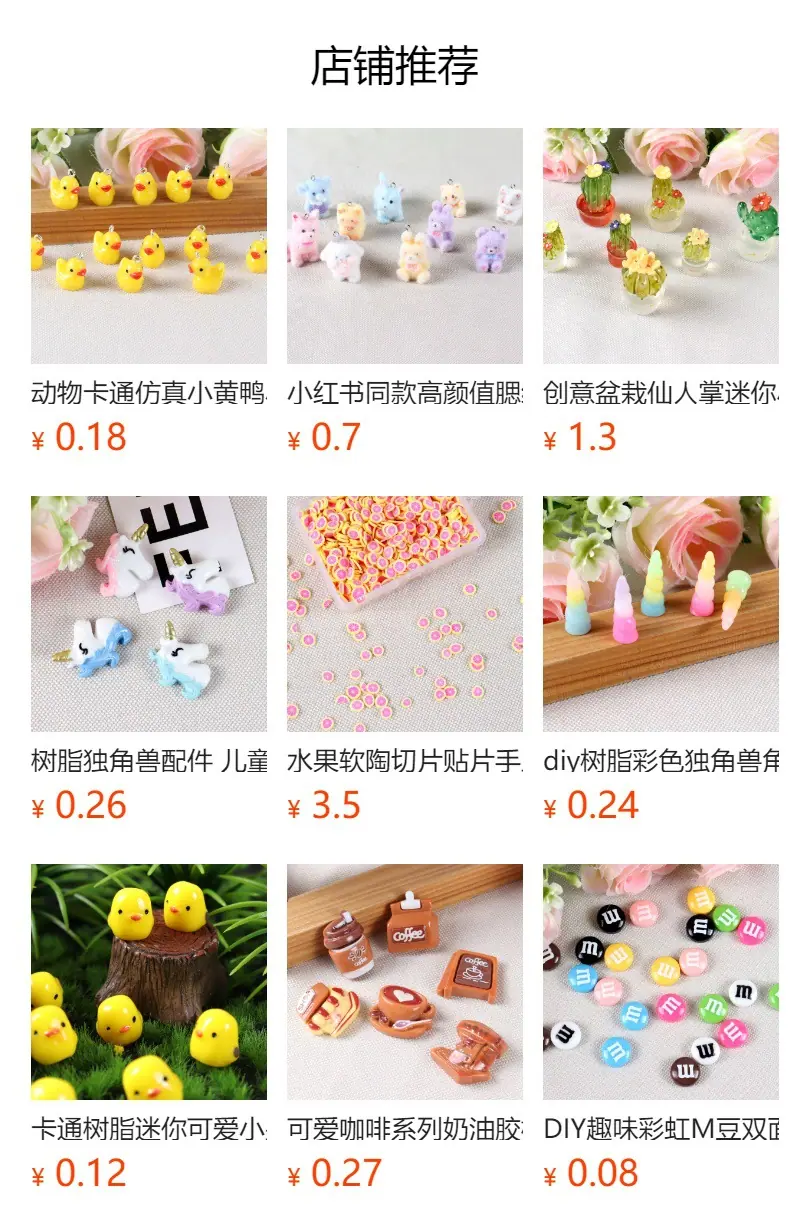Select the resin unicorn accessory at ¥0.26
This screenshot has width=790, height=1232.
[149, 614]
